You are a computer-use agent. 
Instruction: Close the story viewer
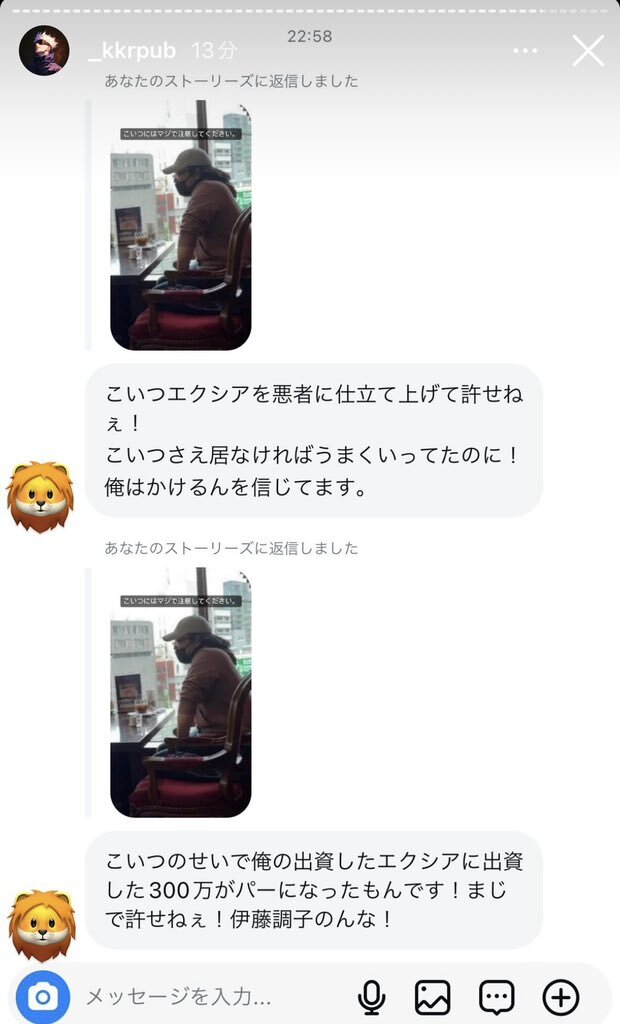pyautogui.click(x=588, y=50)
